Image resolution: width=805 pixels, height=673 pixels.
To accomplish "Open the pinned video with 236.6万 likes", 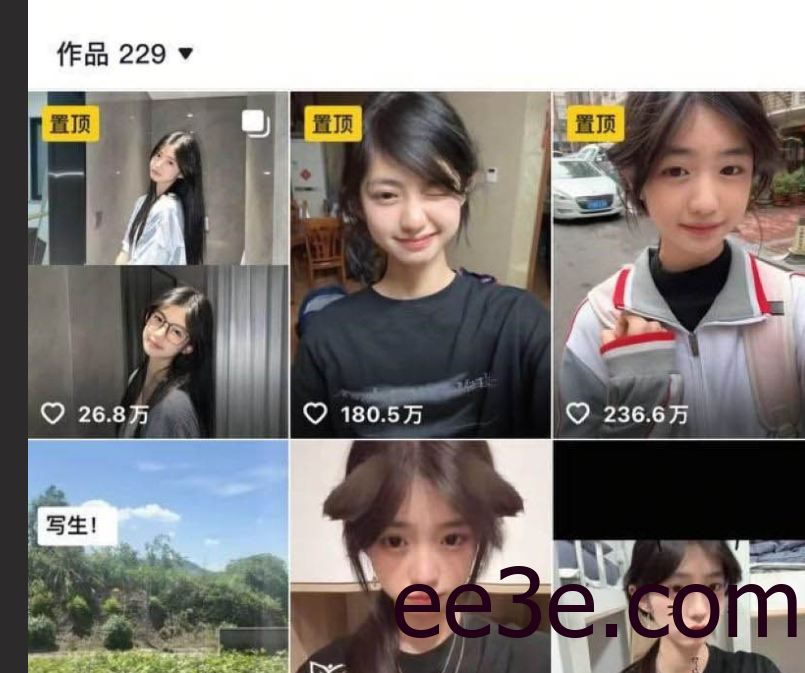I will pyautogui.click(x=679, y=265).
